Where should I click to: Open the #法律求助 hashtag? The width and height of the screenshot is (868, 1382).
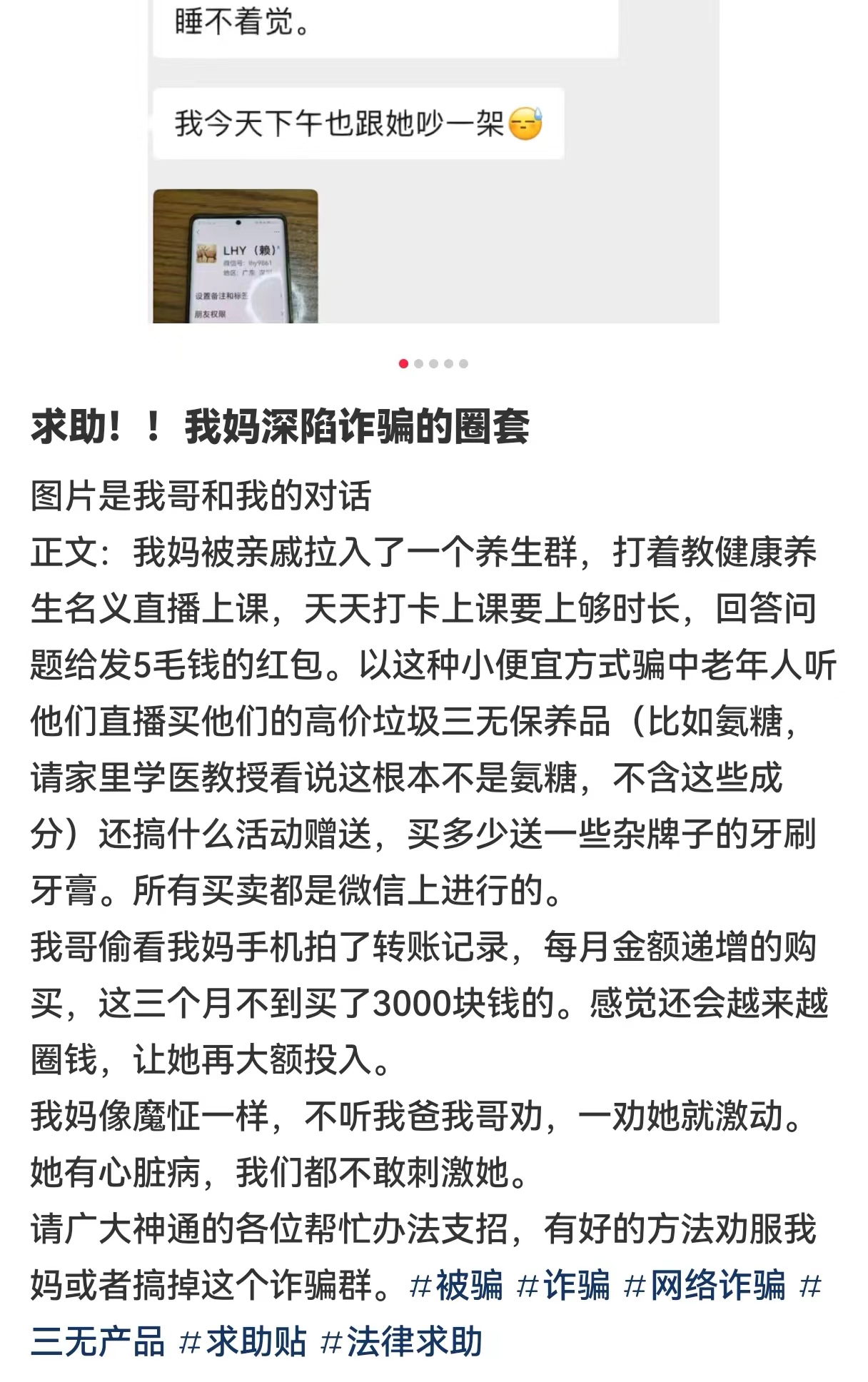402,1342
